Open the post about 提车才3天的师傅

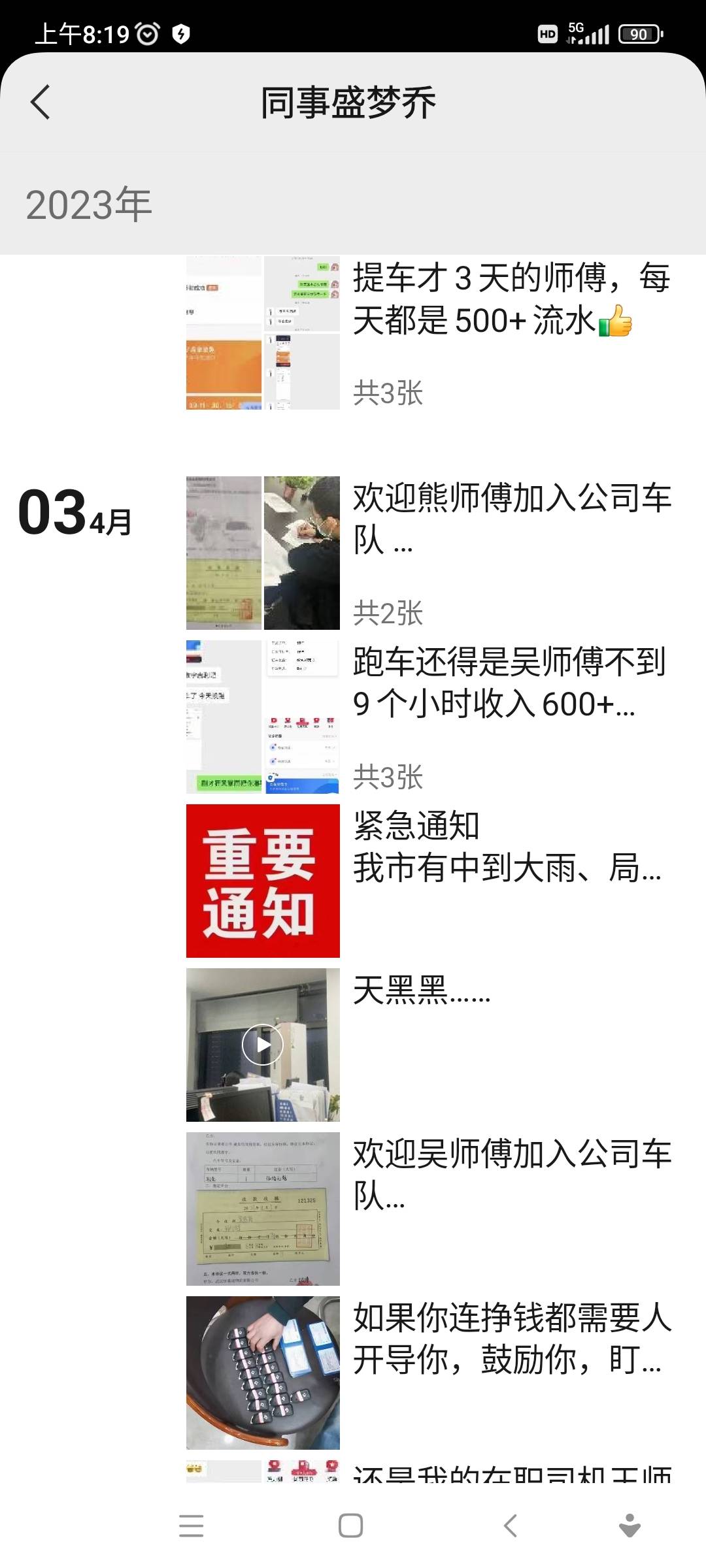point(510,299)
